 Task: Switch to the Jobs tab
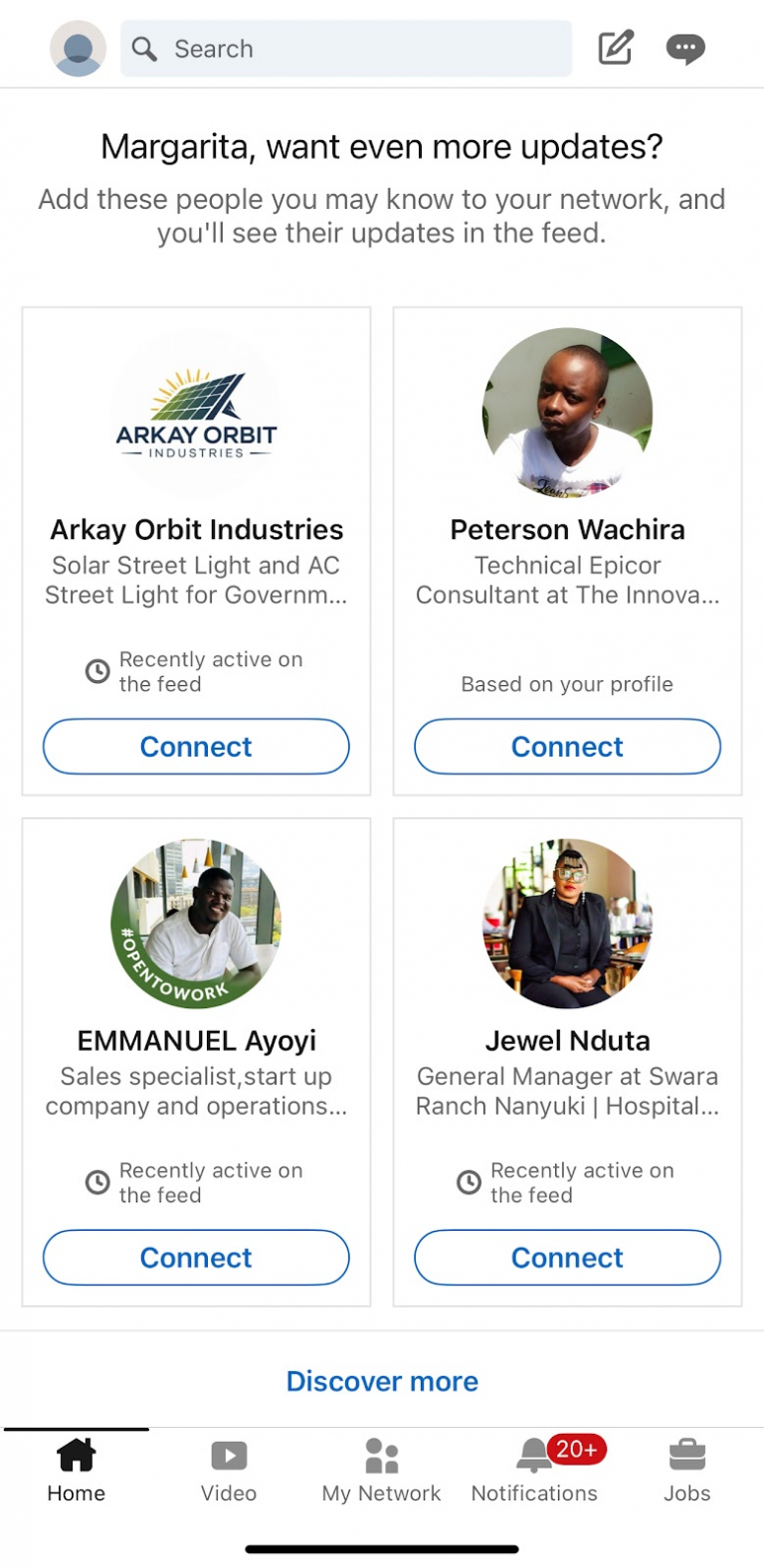point(687,1472)
